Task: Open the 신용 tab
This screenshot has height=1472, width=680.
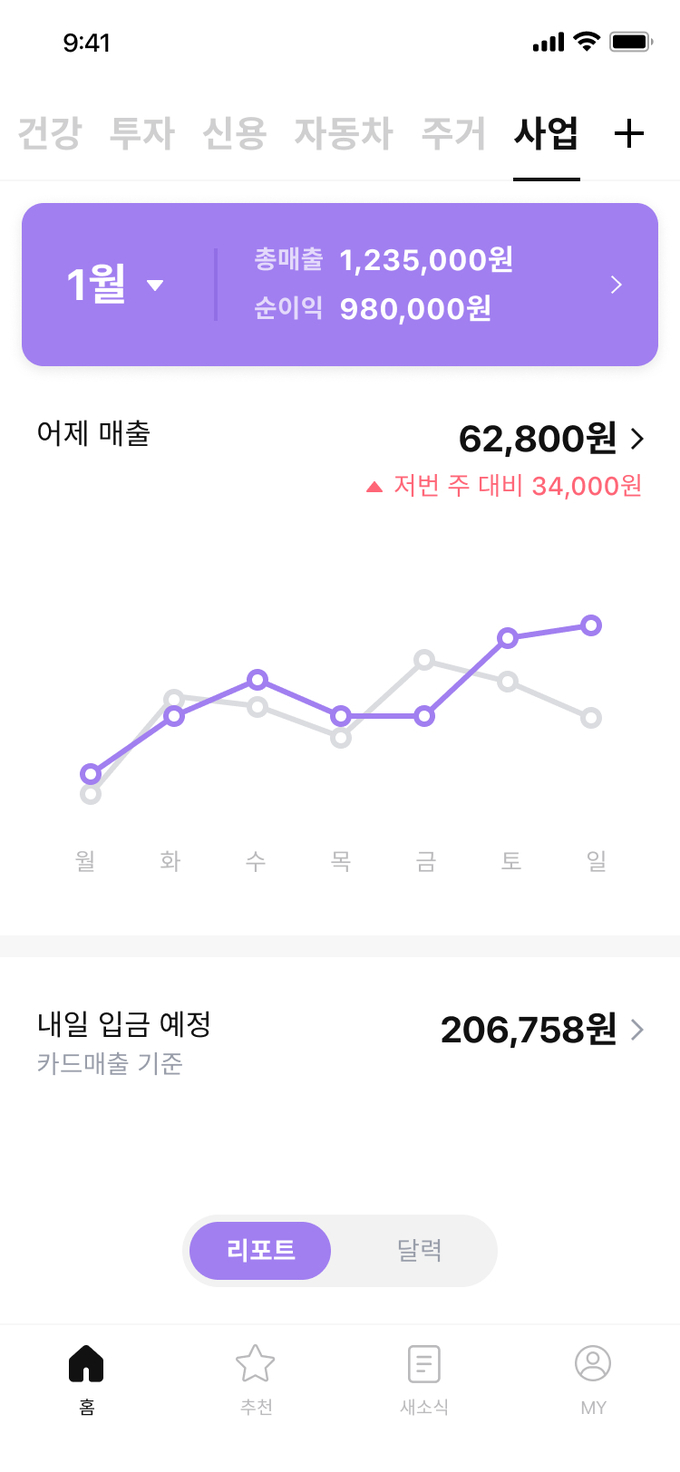Action: click(x=234, y=133)
